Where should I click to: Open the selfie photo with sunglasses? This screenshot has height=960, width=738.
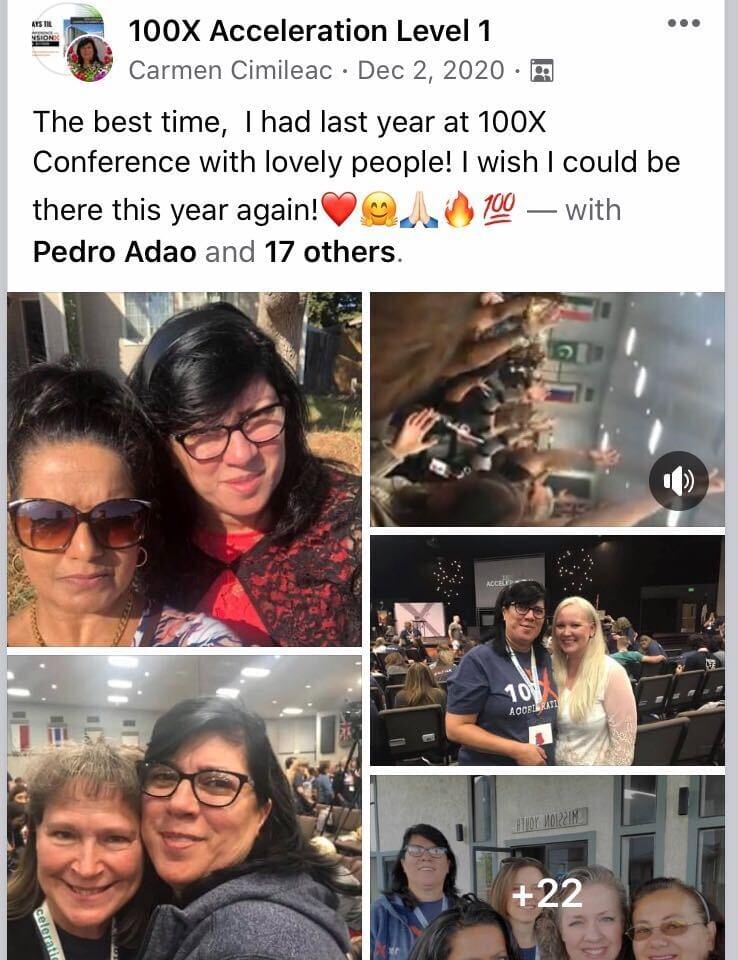pos(184,469)
